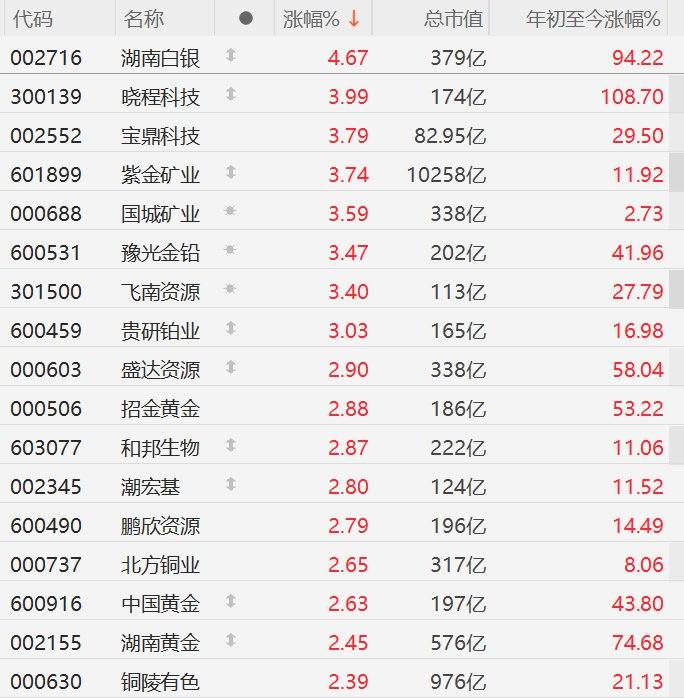The image size is (684, 698).
Task: Sort by 年初至今涨幅% column header
Action: [593, 19]
